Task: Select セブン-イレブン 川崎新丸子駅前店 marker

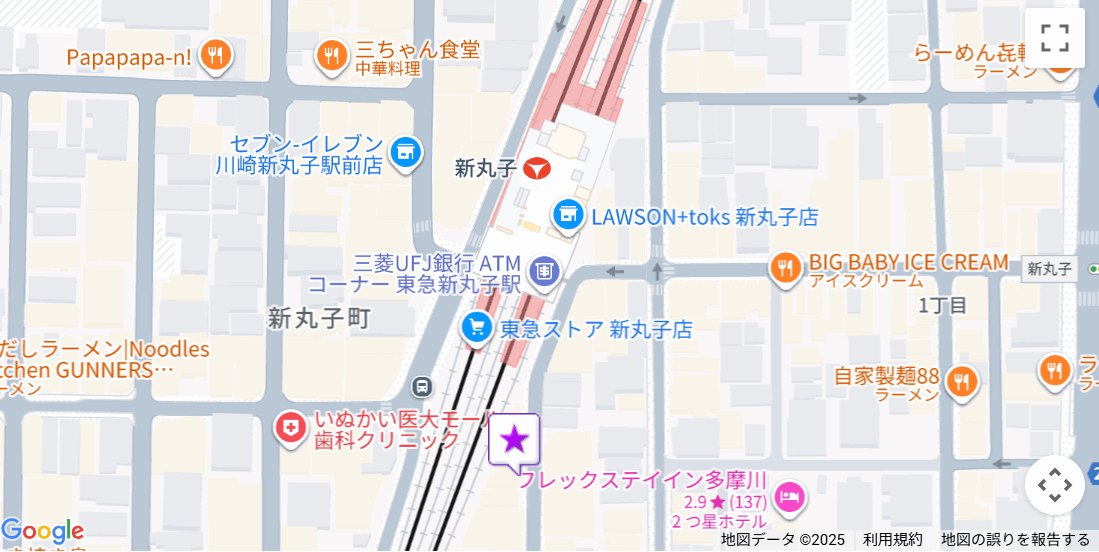Action: 405,153
